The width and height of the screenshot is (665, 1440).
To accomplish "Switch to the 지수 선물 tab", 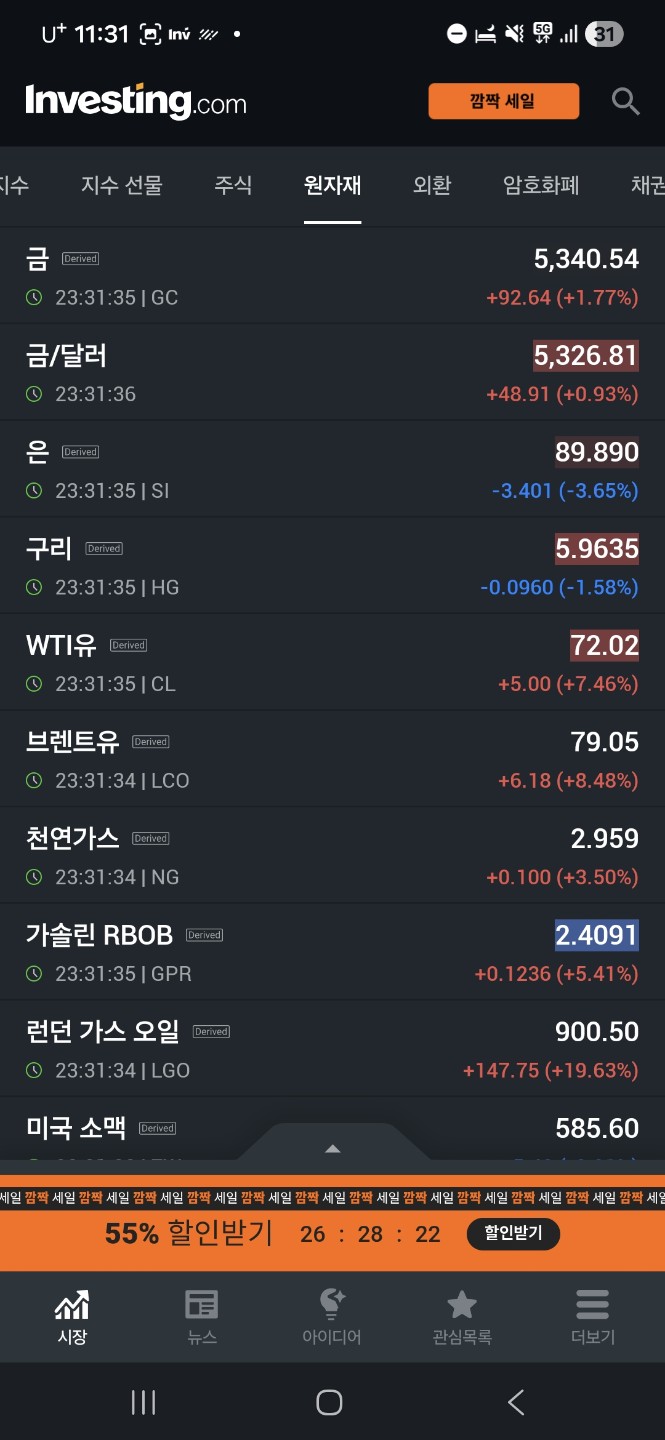I will pyautogui.click(x=121, y=185).
